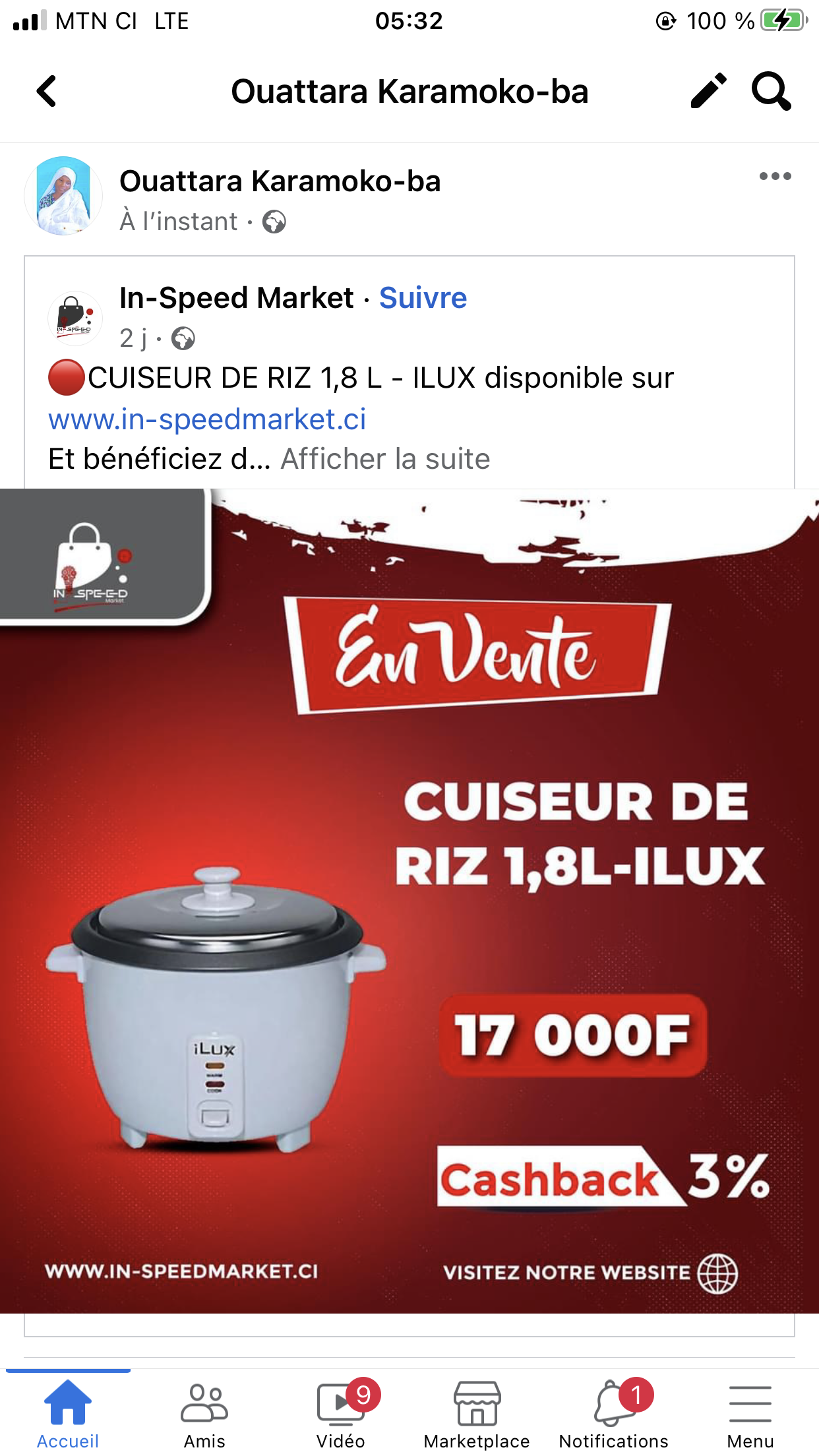Open the www.in-speedmarket.ci link
Screen dimensions: 819x1456
(x=207, y=419)
